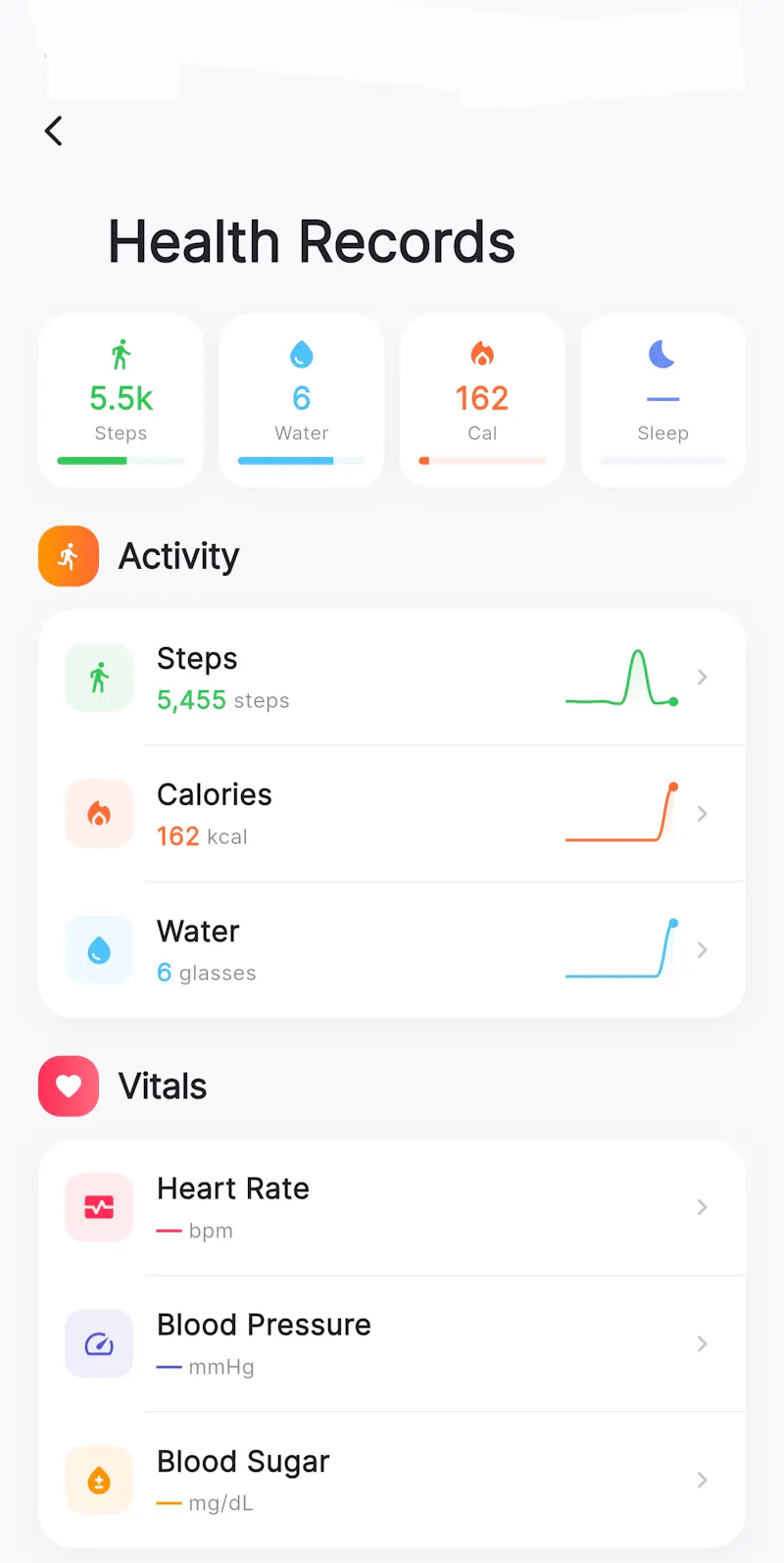Screen dimensions: 784x1563
Task: View Calories details showing 162 kcal
Action: pyautogui.click(x=392, y=814)
